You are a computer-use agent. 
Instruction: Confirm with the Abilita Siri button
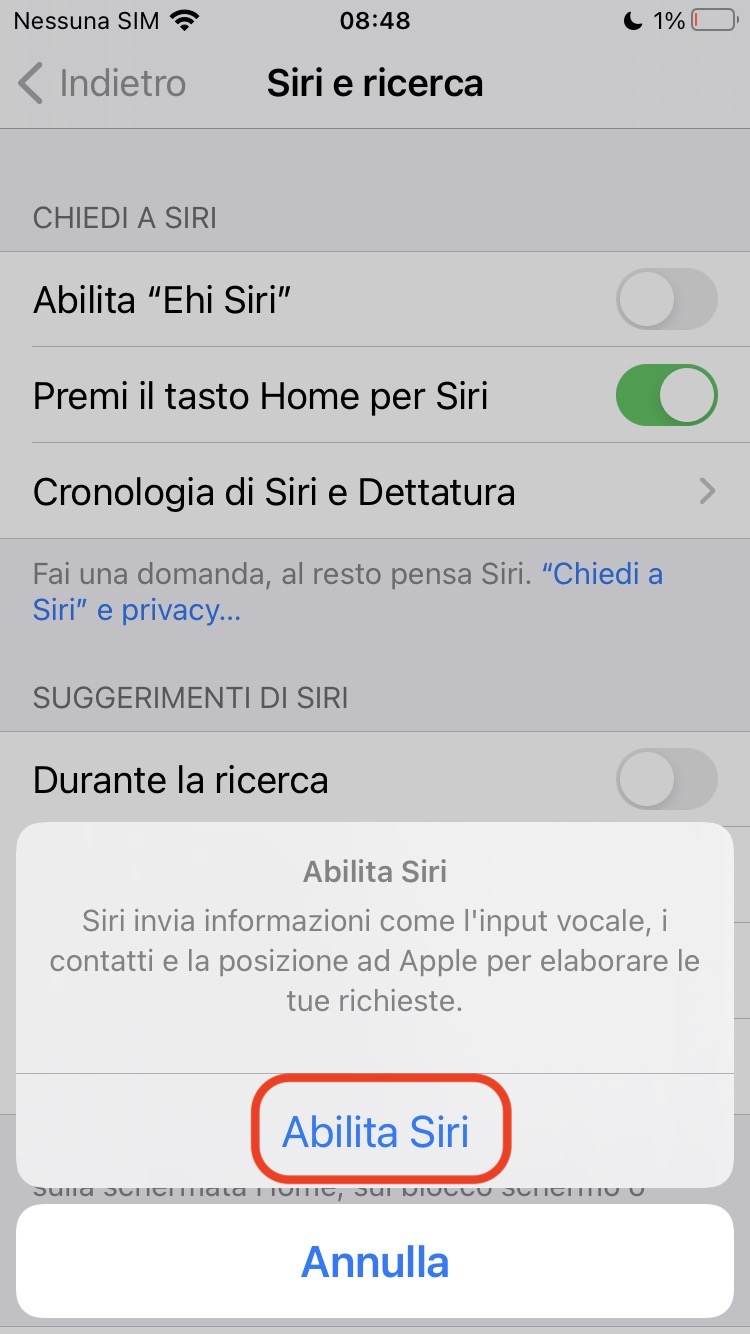pyautogui.click(x=376, y=1132)
